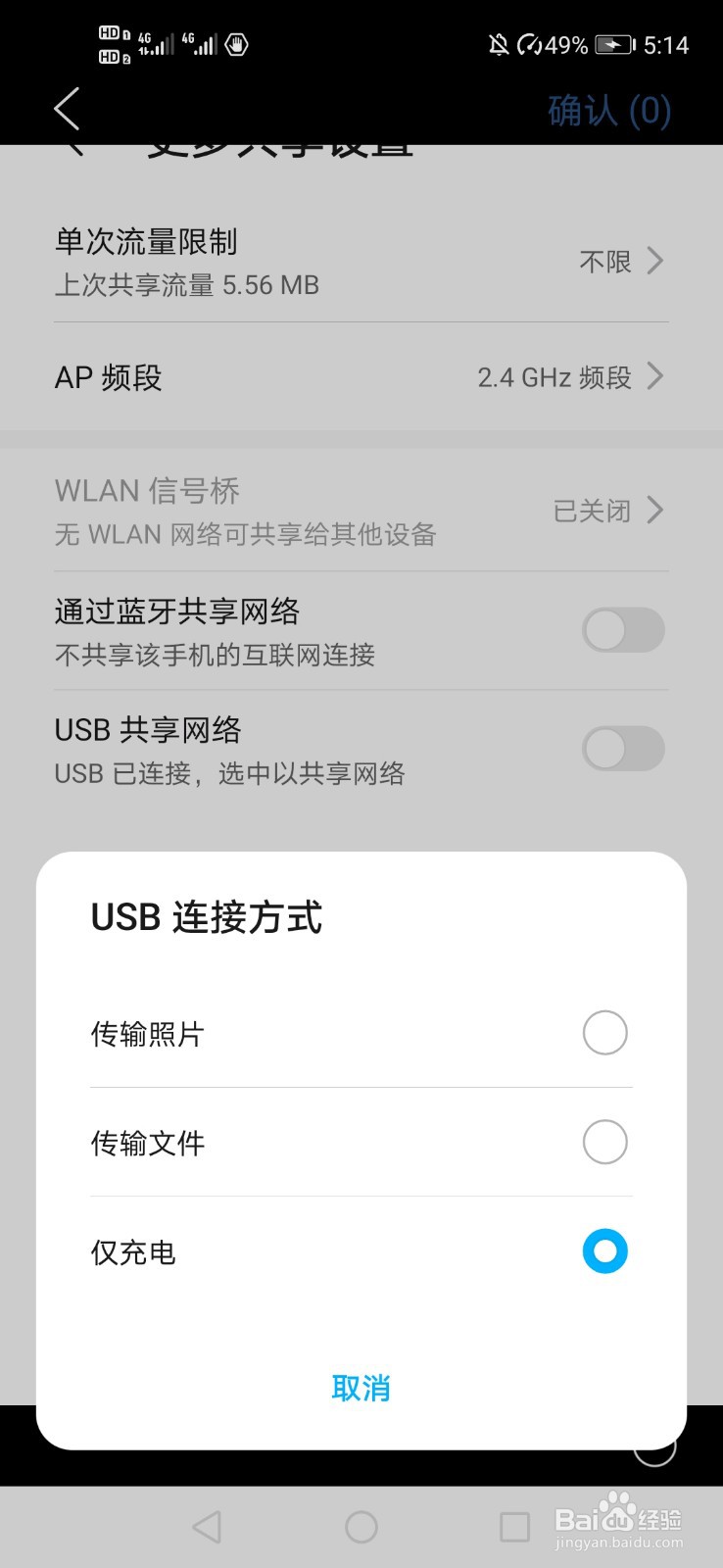Open the AP 频段 setting via its chevron
This screenshot has width=723, height=1568.
click(654, 376)
